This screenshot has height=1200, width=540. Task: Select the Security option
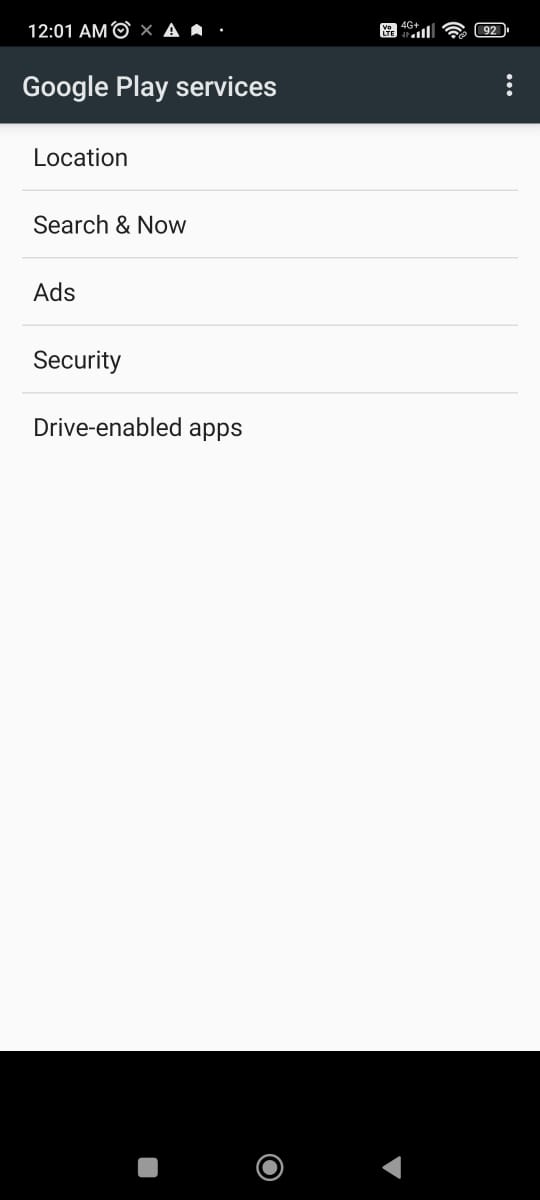click(270, 360)
